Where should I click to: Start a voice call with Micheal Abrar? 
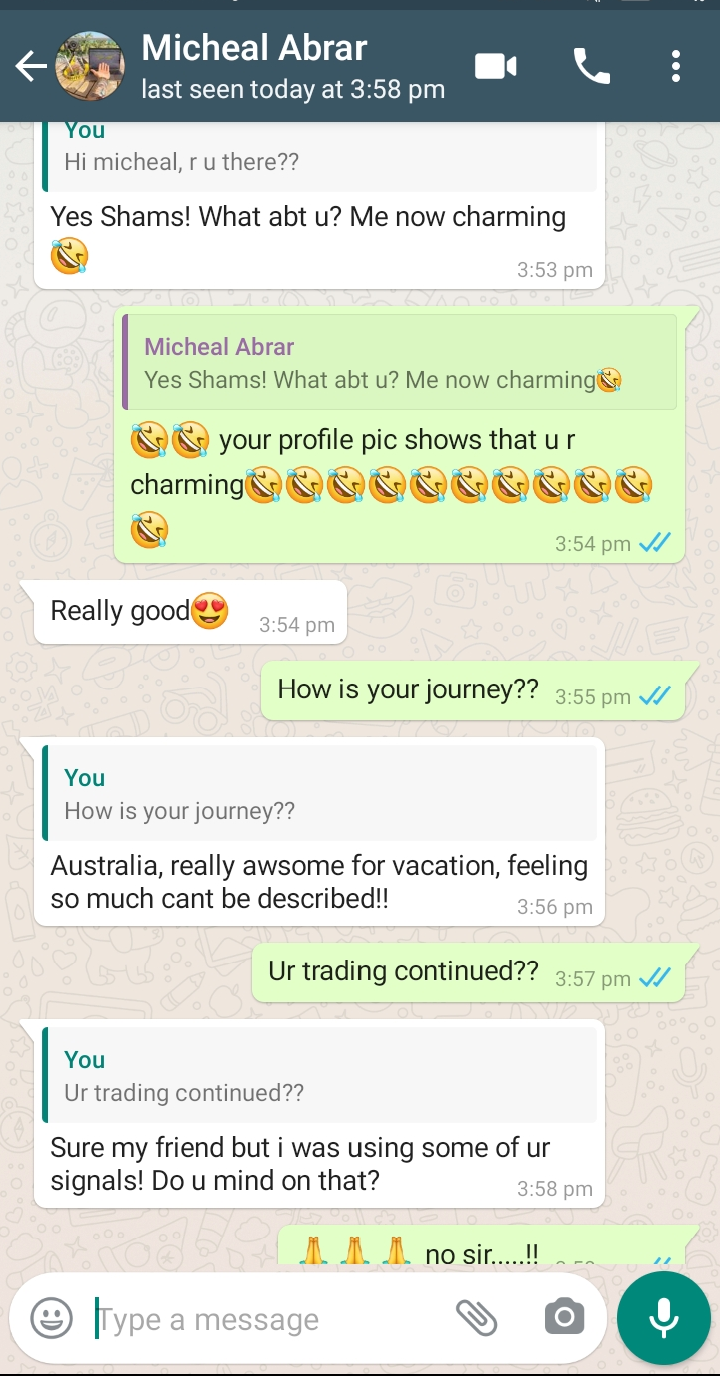(591, 67)
